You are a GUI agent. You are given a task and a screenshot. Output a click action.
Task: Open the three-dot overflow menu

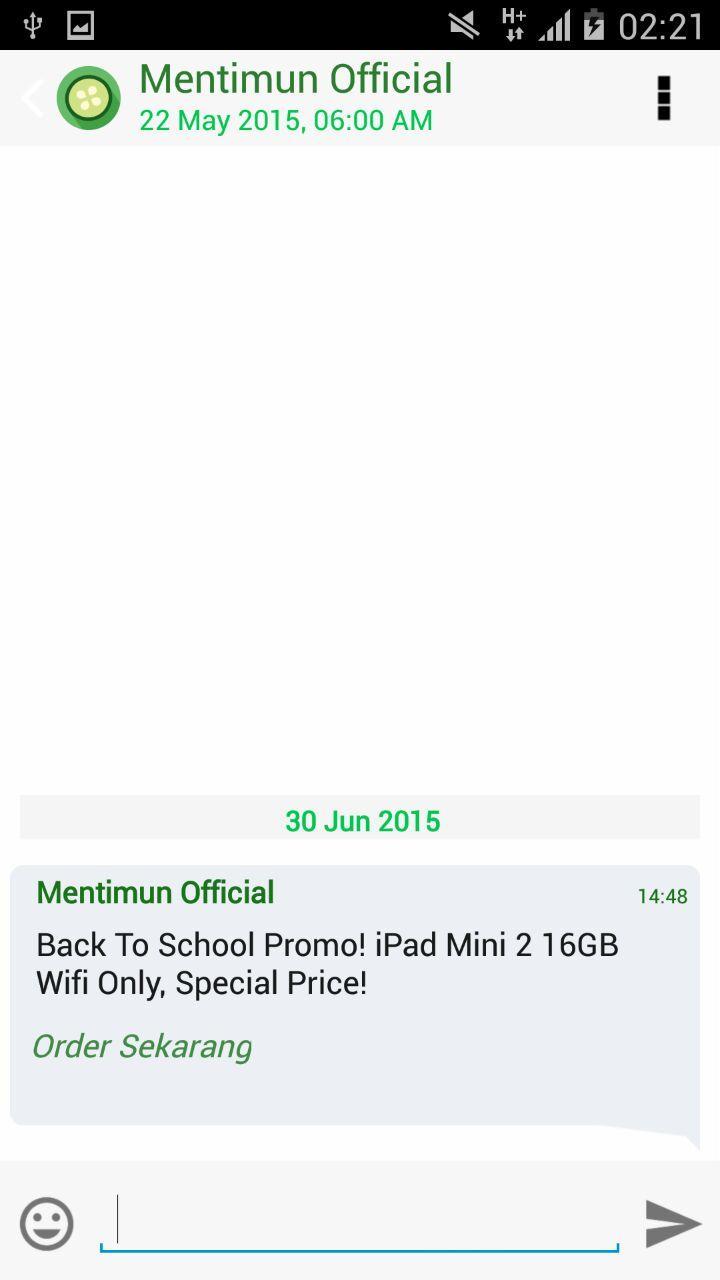[662, 97]
